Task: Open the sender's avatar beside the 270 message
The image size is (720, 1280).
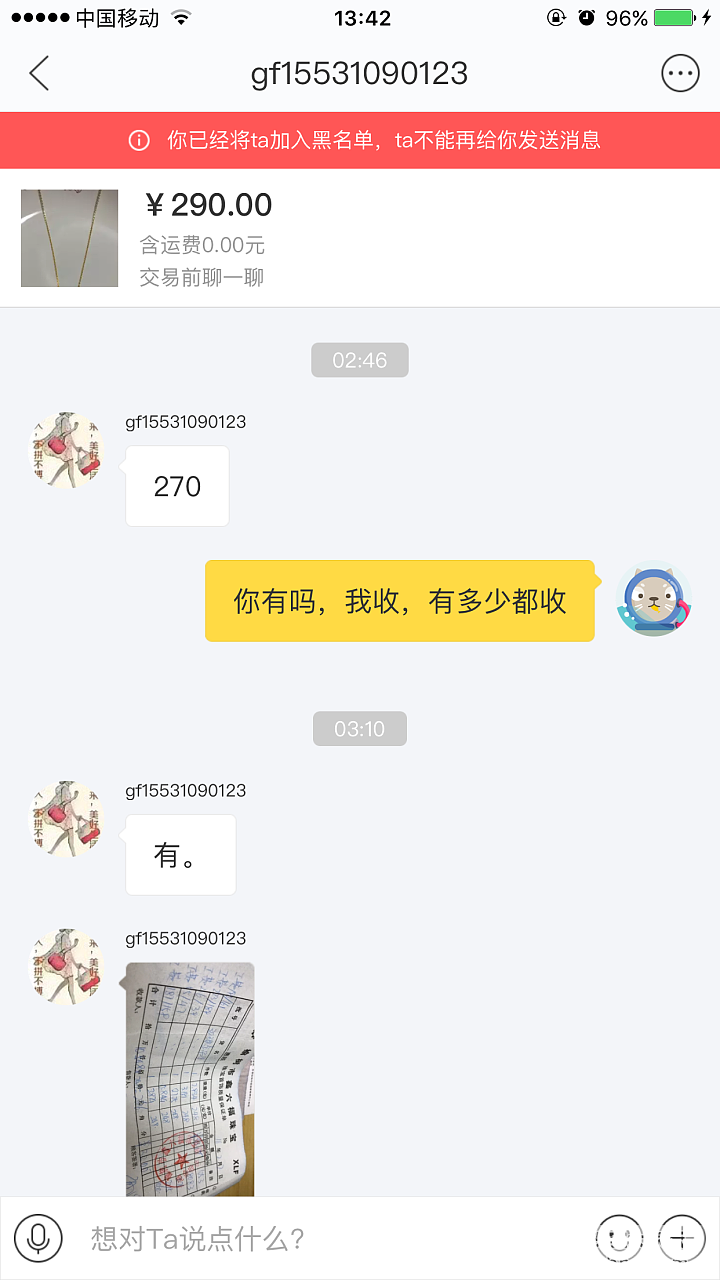Action: (x=65, y=450)
